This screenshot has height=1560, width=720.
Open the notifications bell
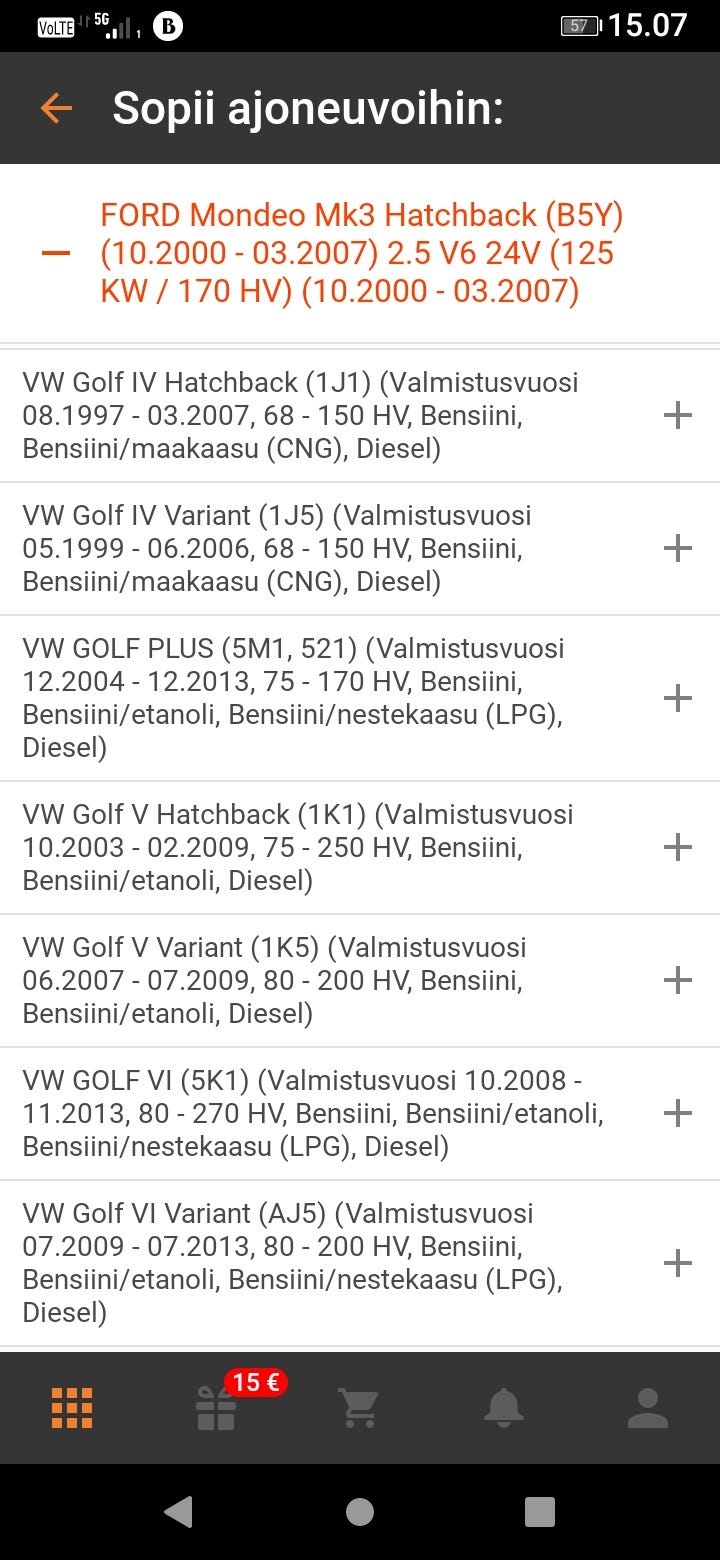tap(504, 1408)
